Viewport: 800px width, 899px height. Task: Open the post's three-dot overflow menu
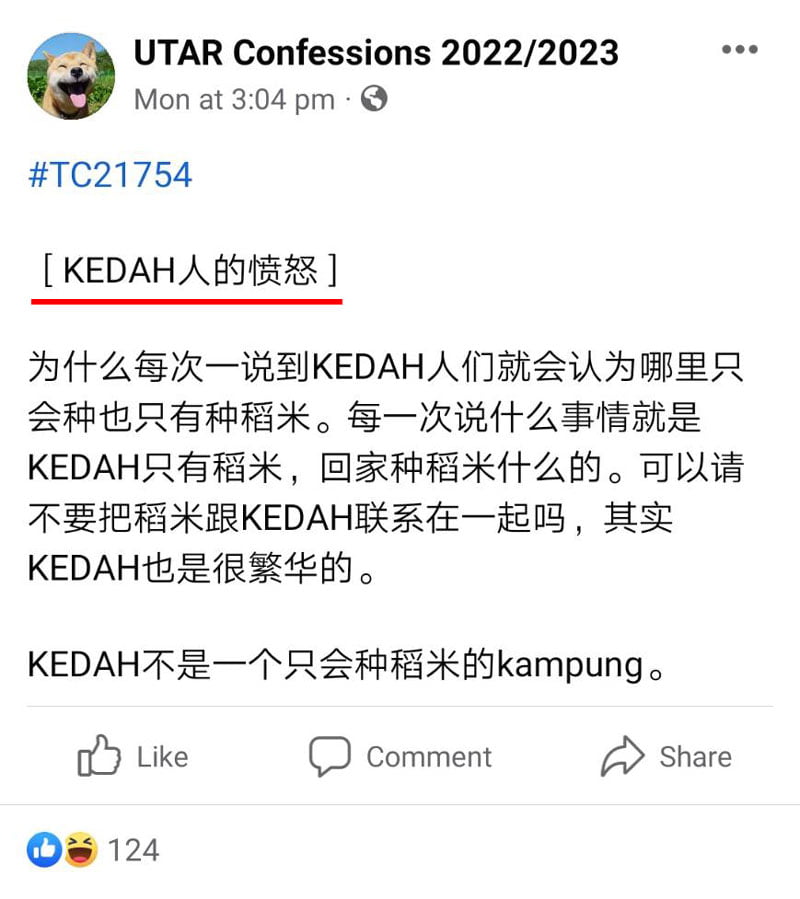pyautogui.click(x=739, y=50)
